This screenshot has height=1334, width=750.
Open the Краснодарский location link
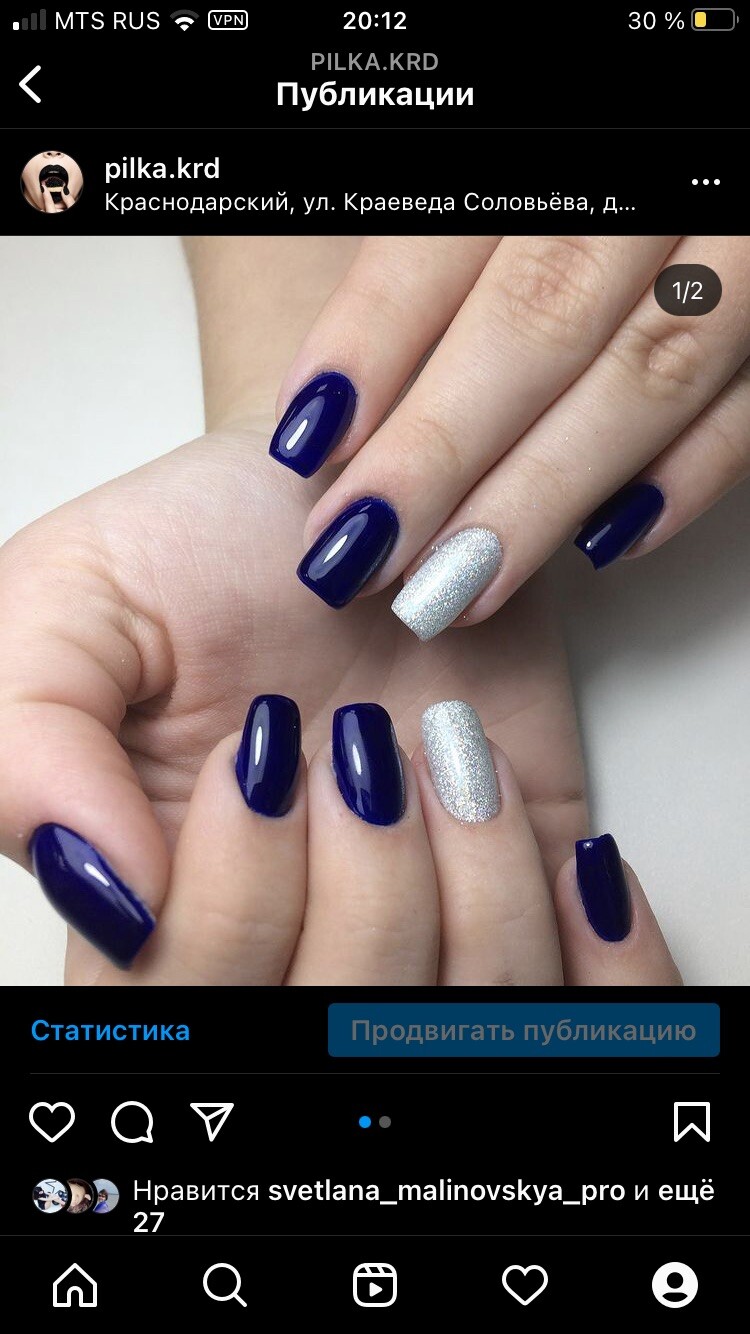pyautogui.click(x=370, y=203)
